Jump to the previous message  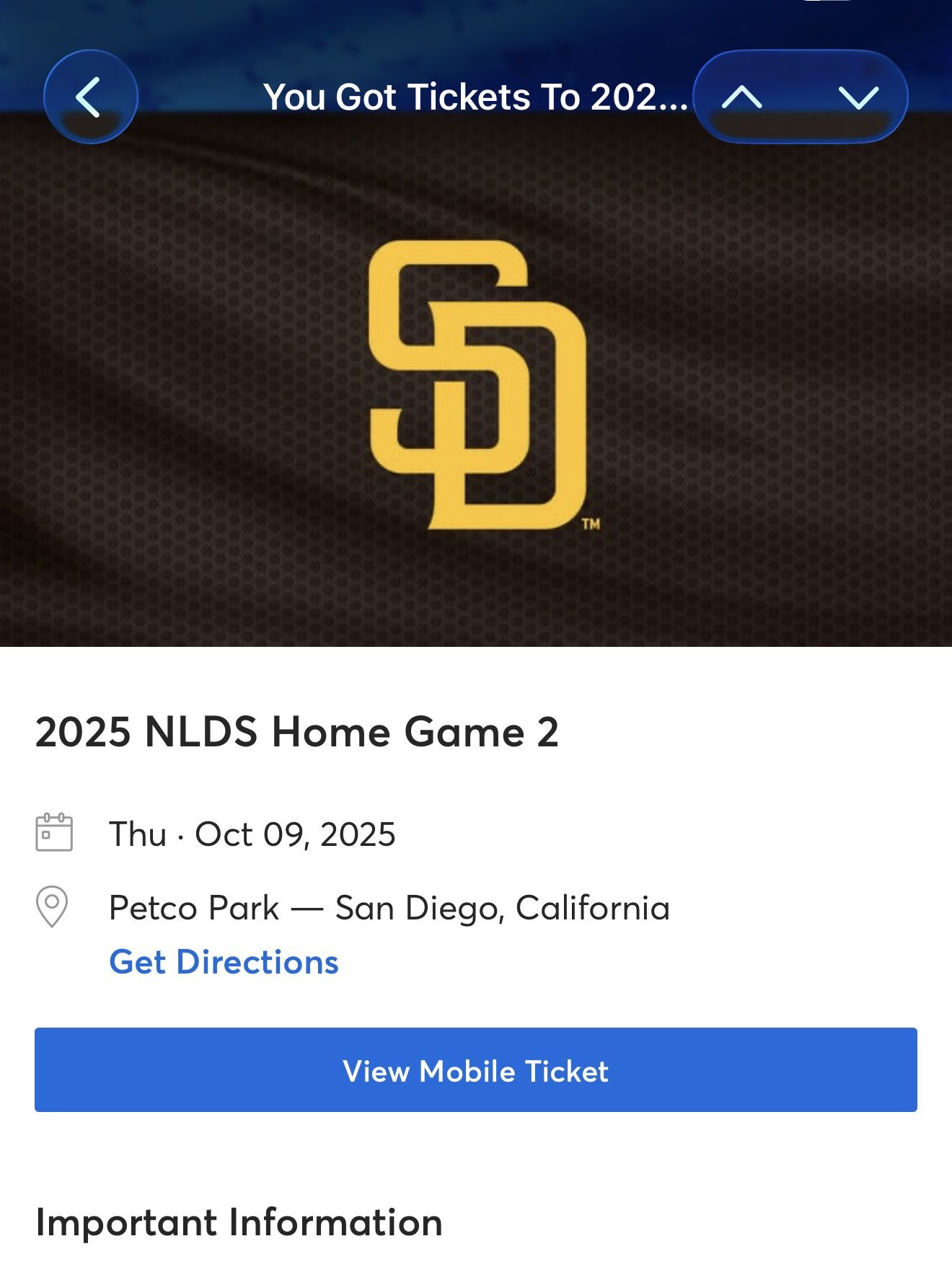pos(742,97)
